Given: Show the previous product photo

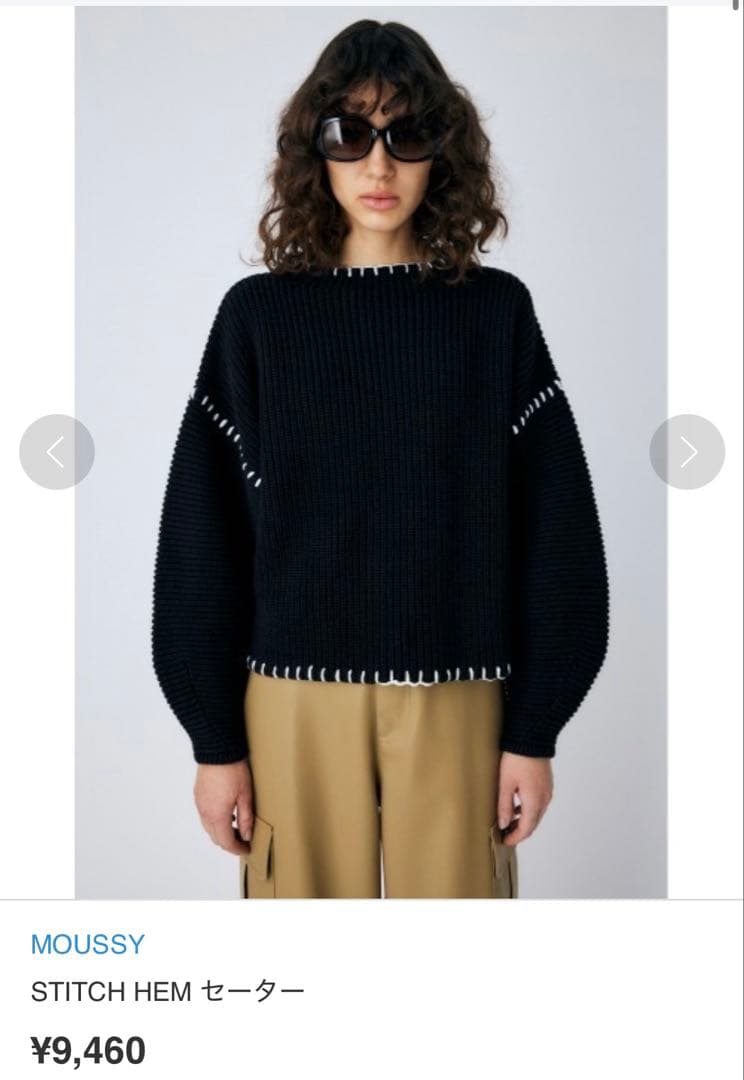Looking at the screenshot, I should [x=57, y=452].
